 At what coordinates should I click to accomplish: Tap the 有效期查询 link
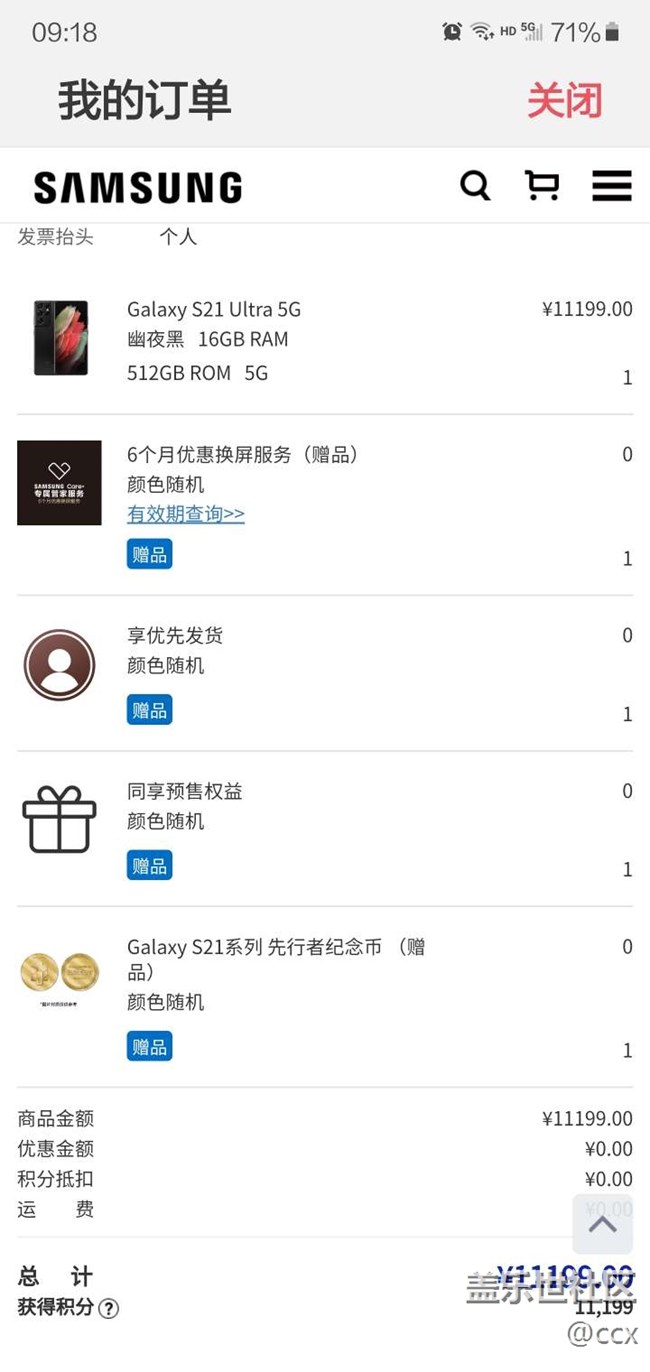coord(186,514)
